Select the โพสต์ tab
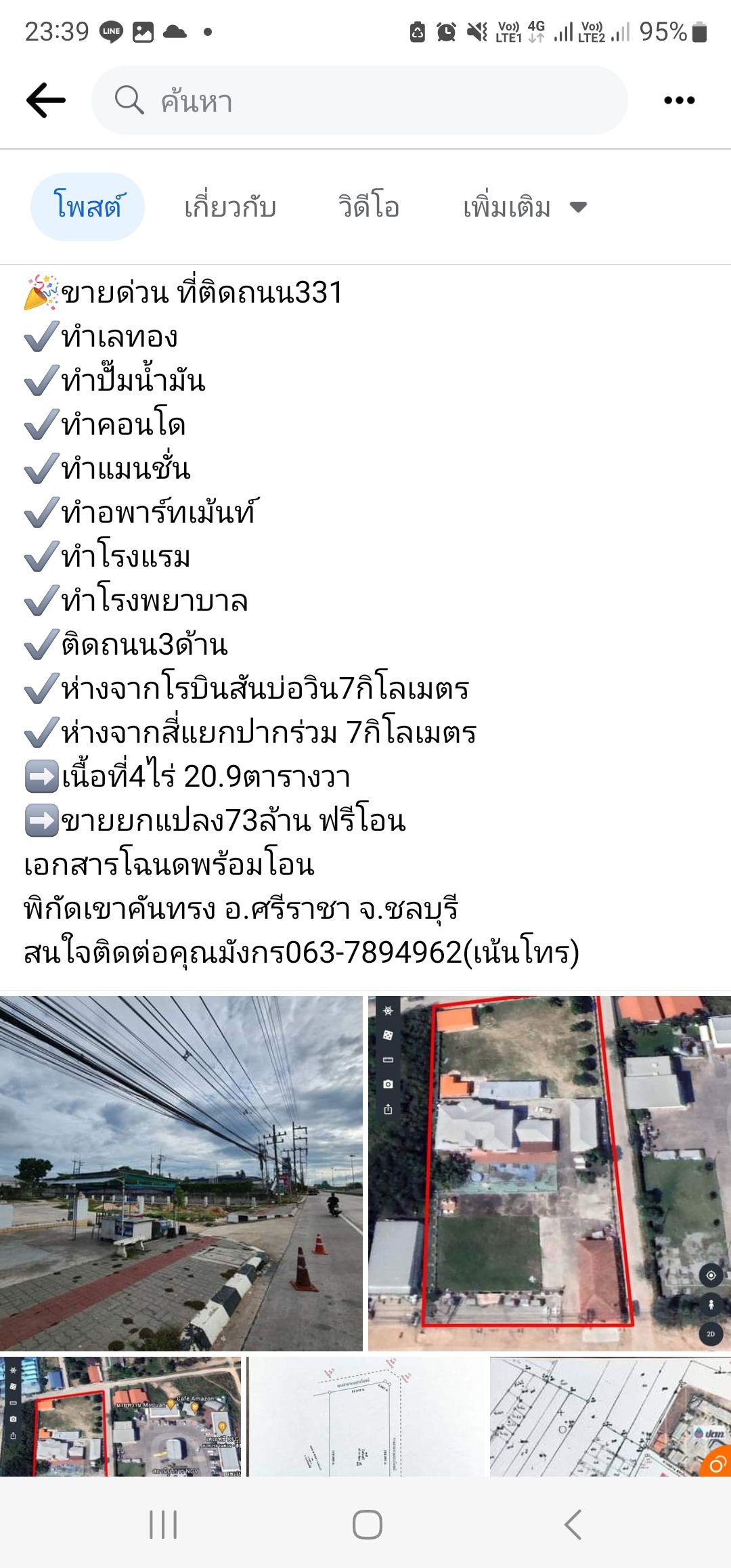The image size is (731, 1568). click(87, 206)
